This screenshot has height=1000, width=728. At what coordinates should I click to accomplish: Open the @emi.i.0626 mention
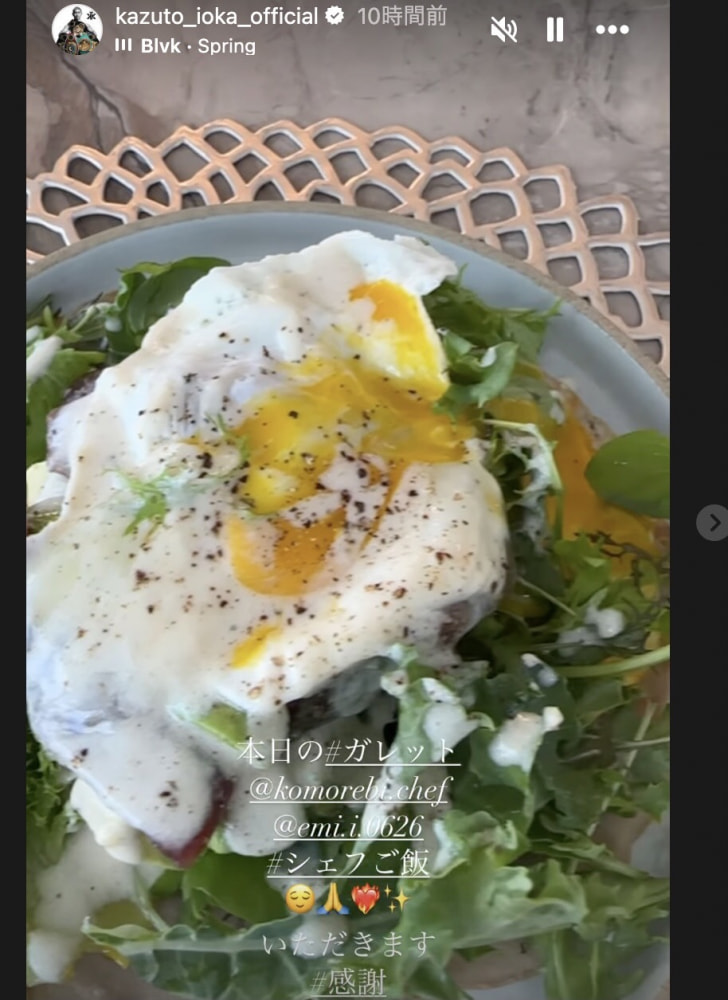349,826
